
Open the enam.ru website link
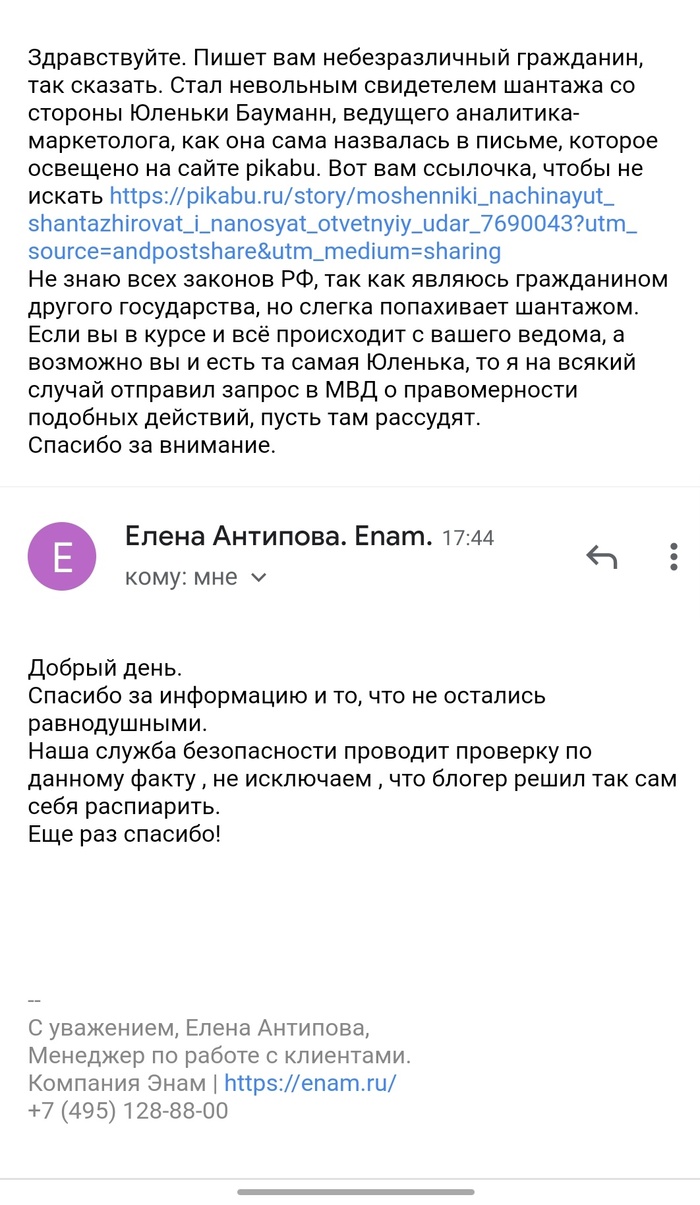coord(310,1083)
